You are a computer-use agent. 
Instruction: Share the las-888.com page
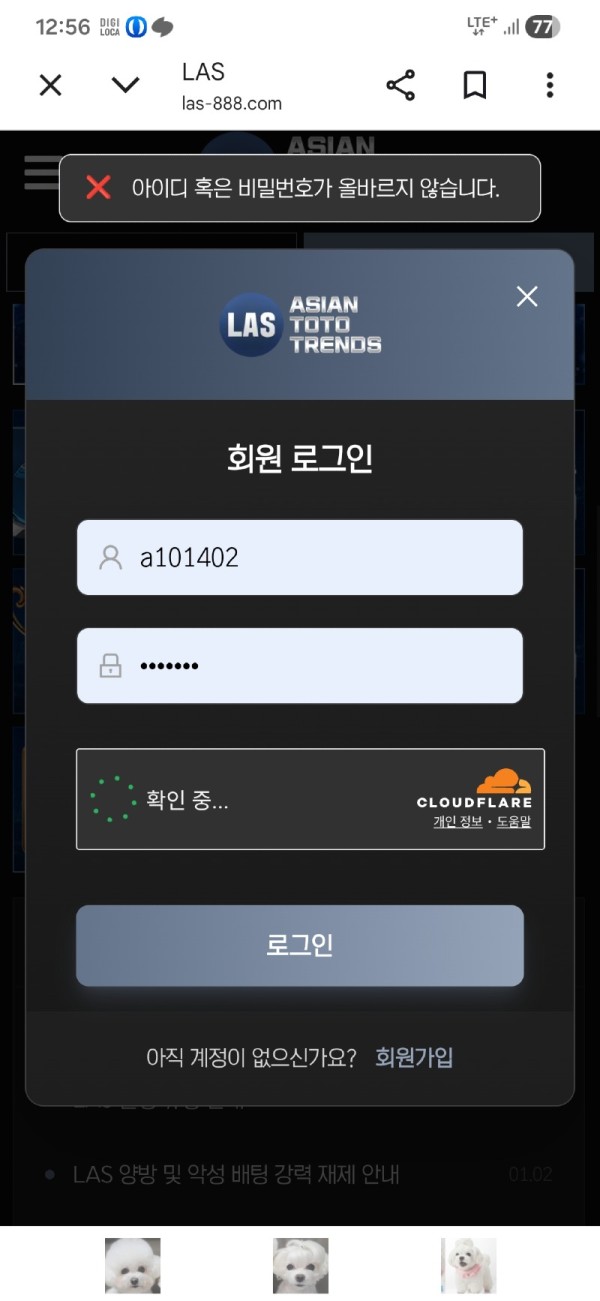point(400,86)
